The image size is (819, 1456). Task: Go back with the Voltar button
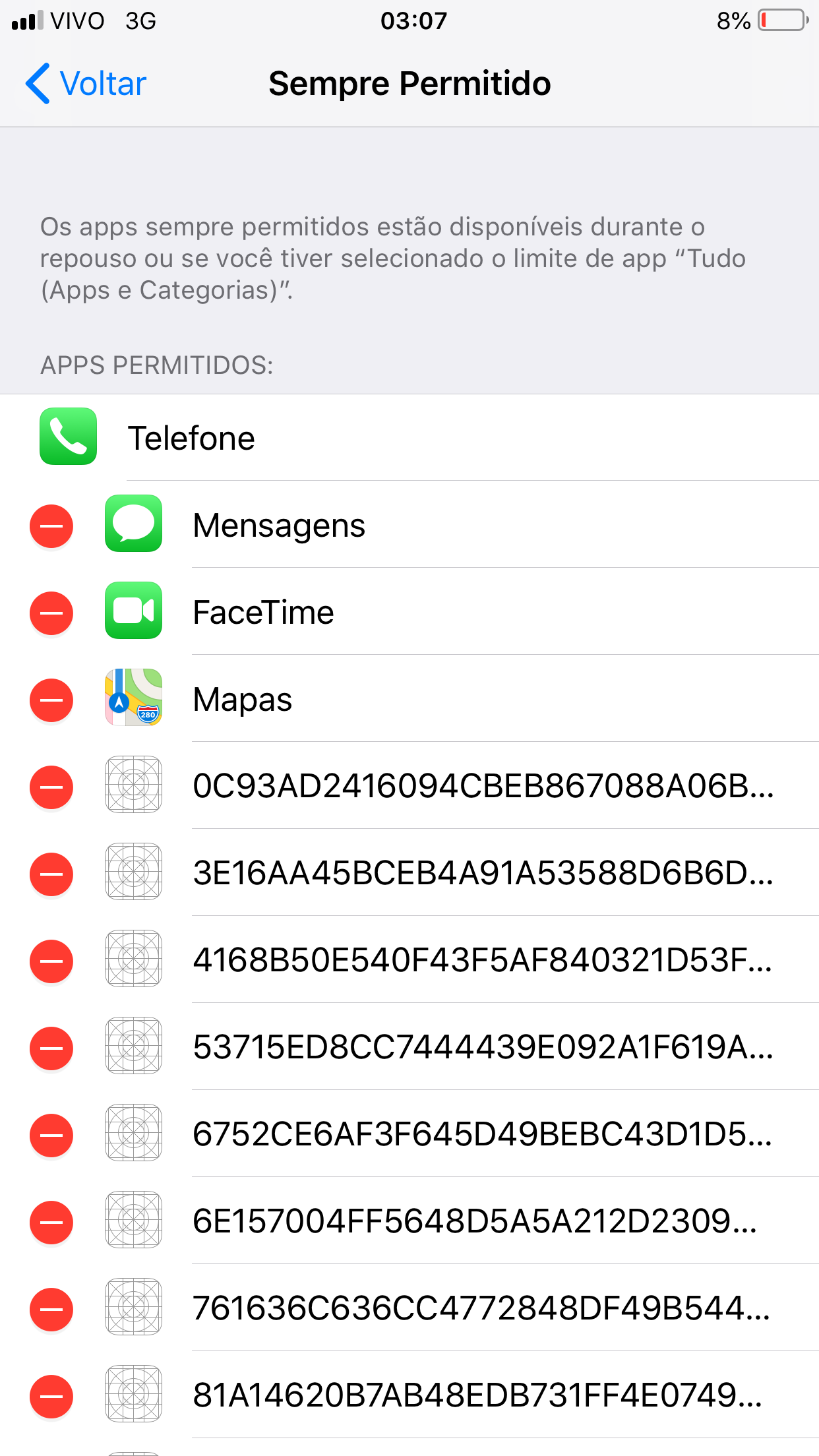(x=86, y=84)
